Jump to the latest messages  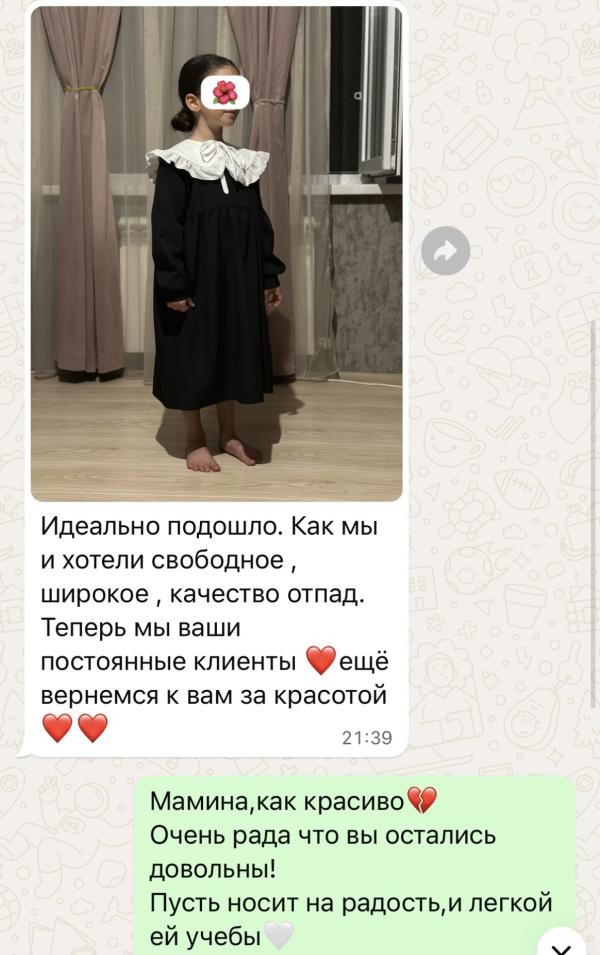point(563,943)
